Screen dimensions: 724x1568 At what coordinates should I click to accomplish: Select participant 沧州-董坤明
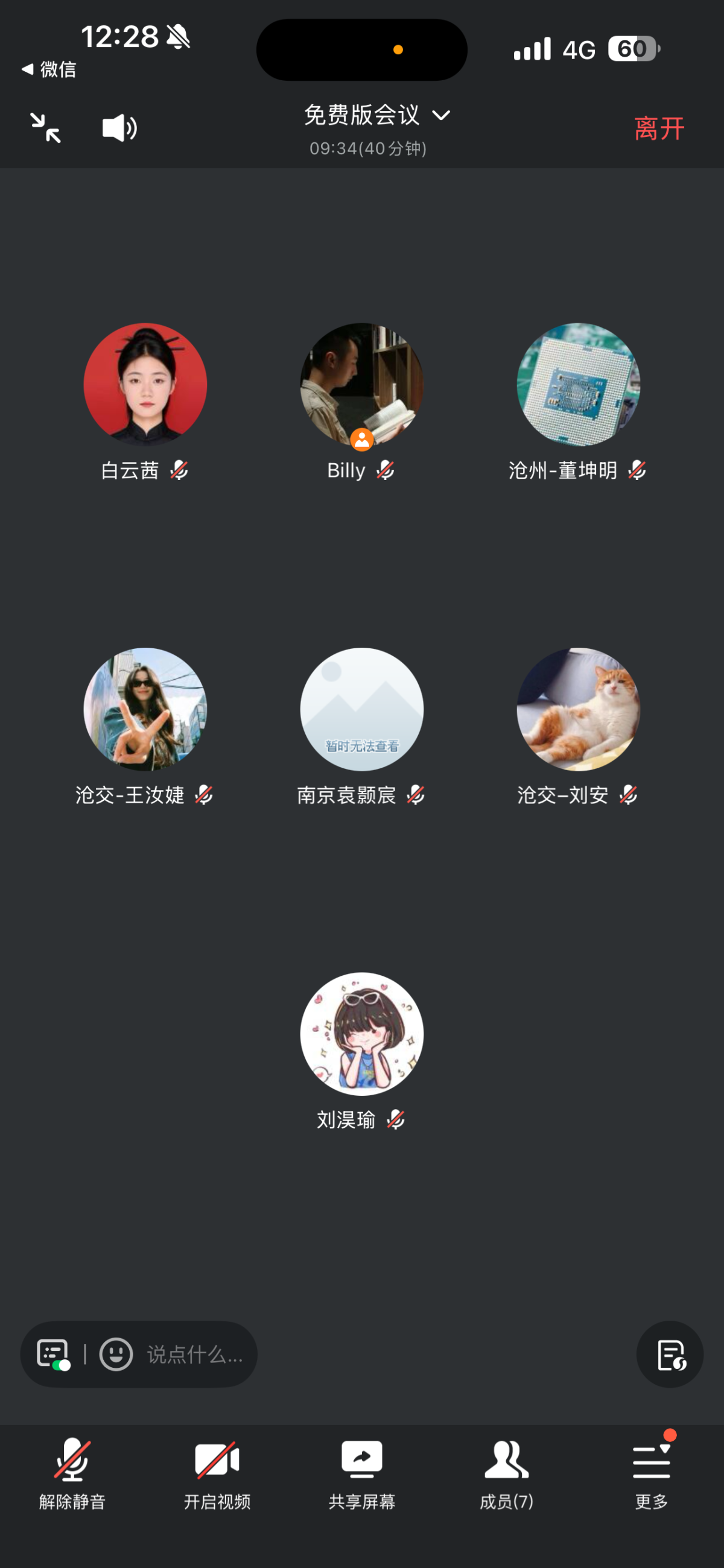(578, 385)
